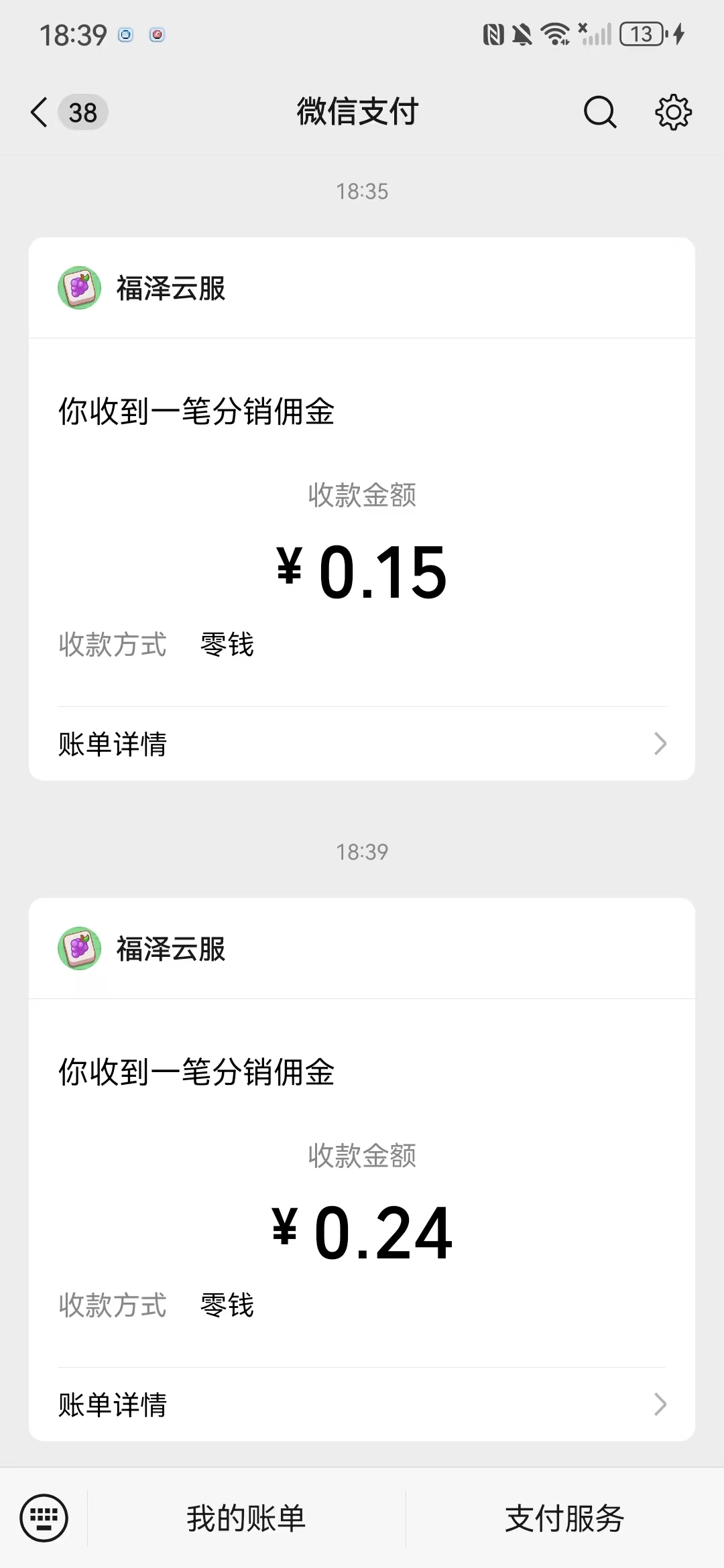Open the 我的账单 menu

coord(246,1518)
